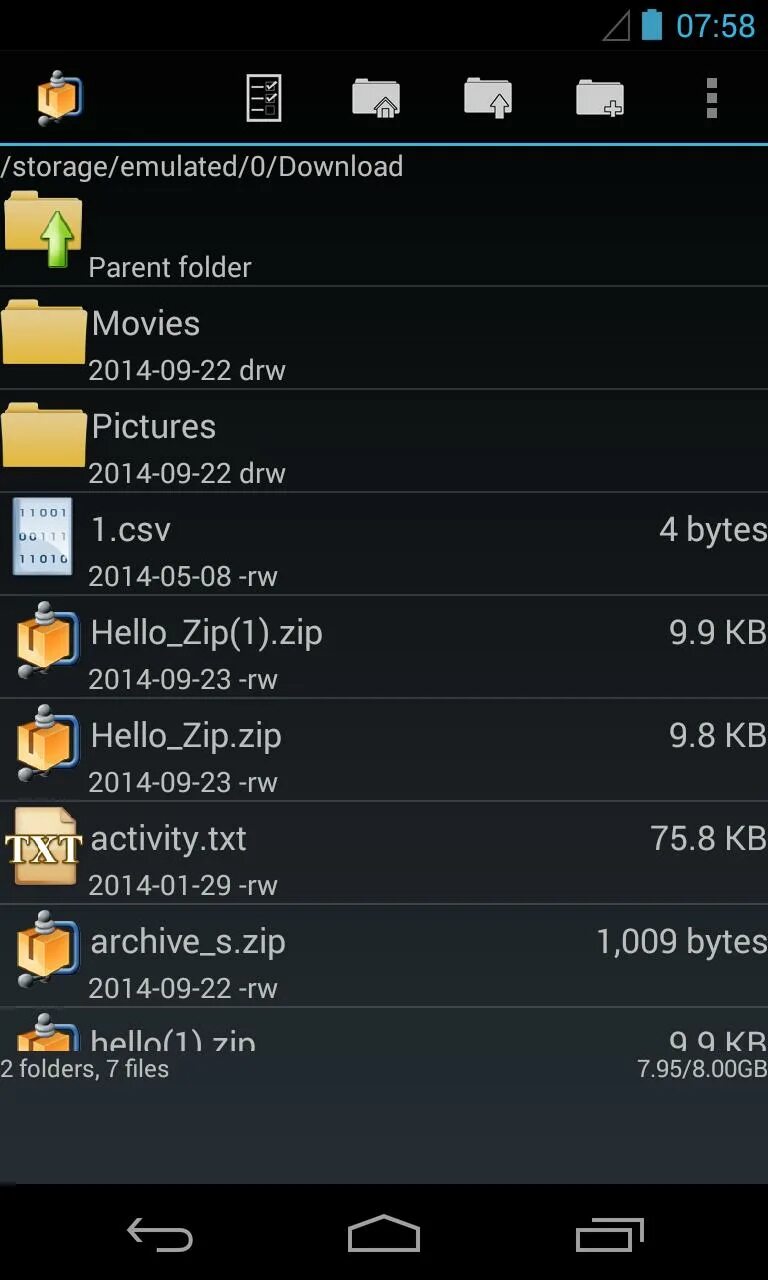The height and width of the screenshot is (1280, 768).
Task: Open archive_s.zip
Action: [384, 957]
